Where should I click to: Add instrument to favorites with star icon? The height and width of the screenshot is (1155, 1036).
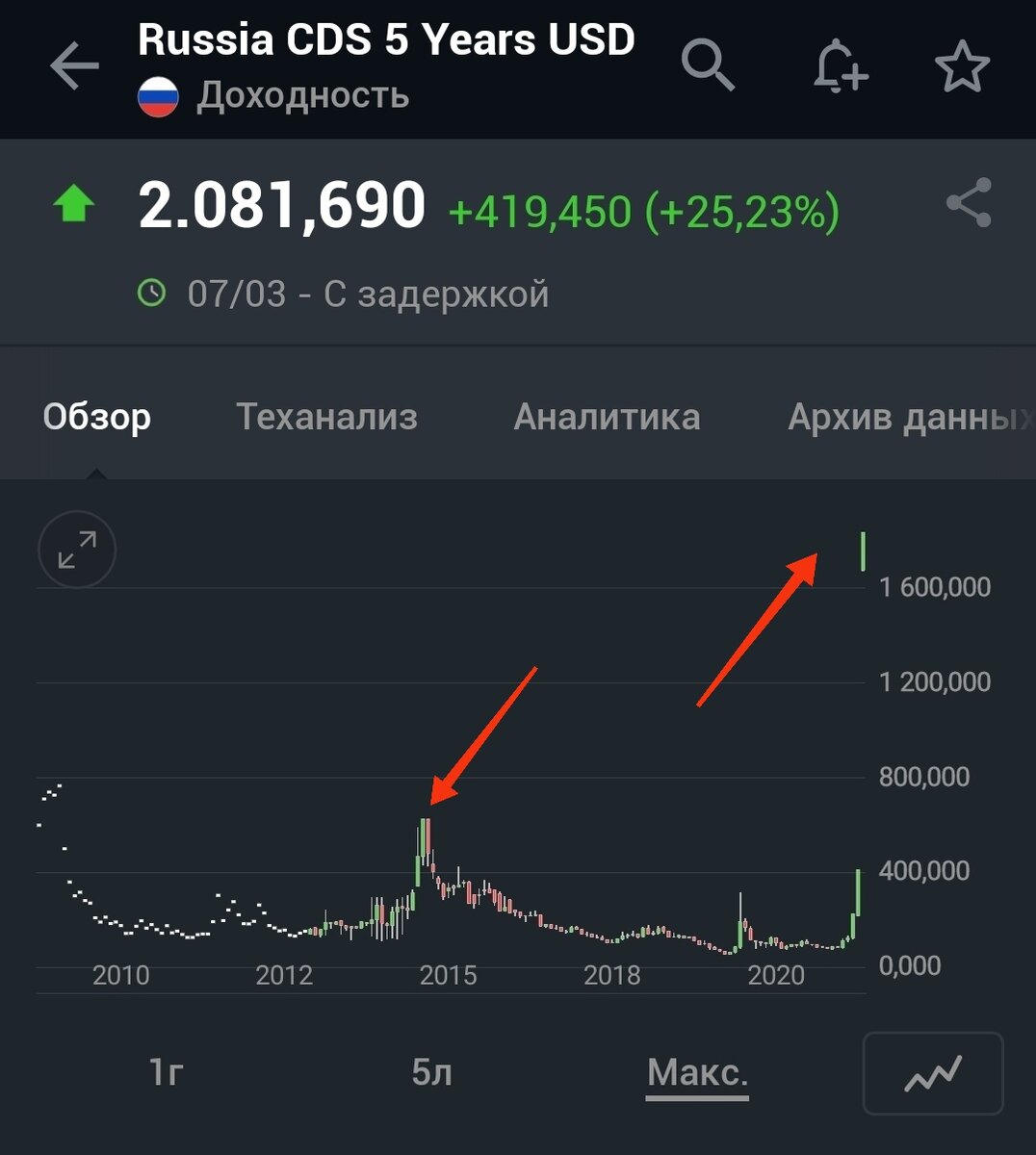tap(963, 65)
